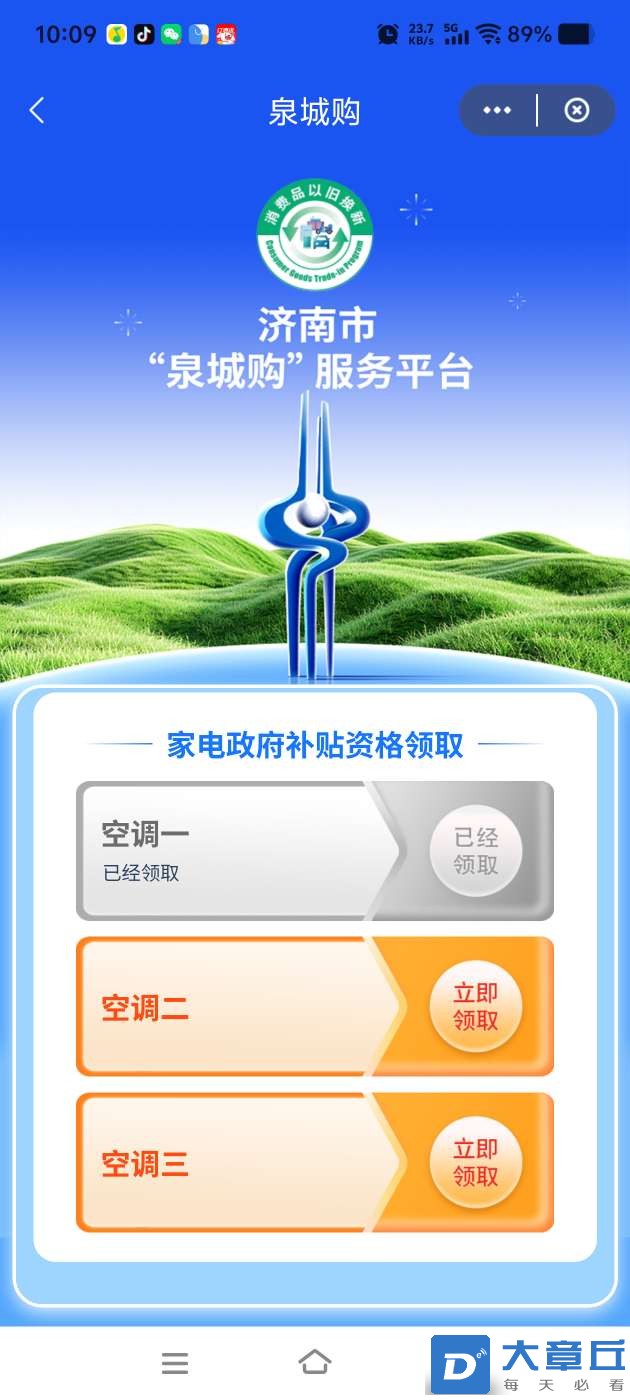Screen dimensions: 630x1400
Task: Claim the 空调三 subsidy with 立即领取
Action: [x=475, y=1162]
